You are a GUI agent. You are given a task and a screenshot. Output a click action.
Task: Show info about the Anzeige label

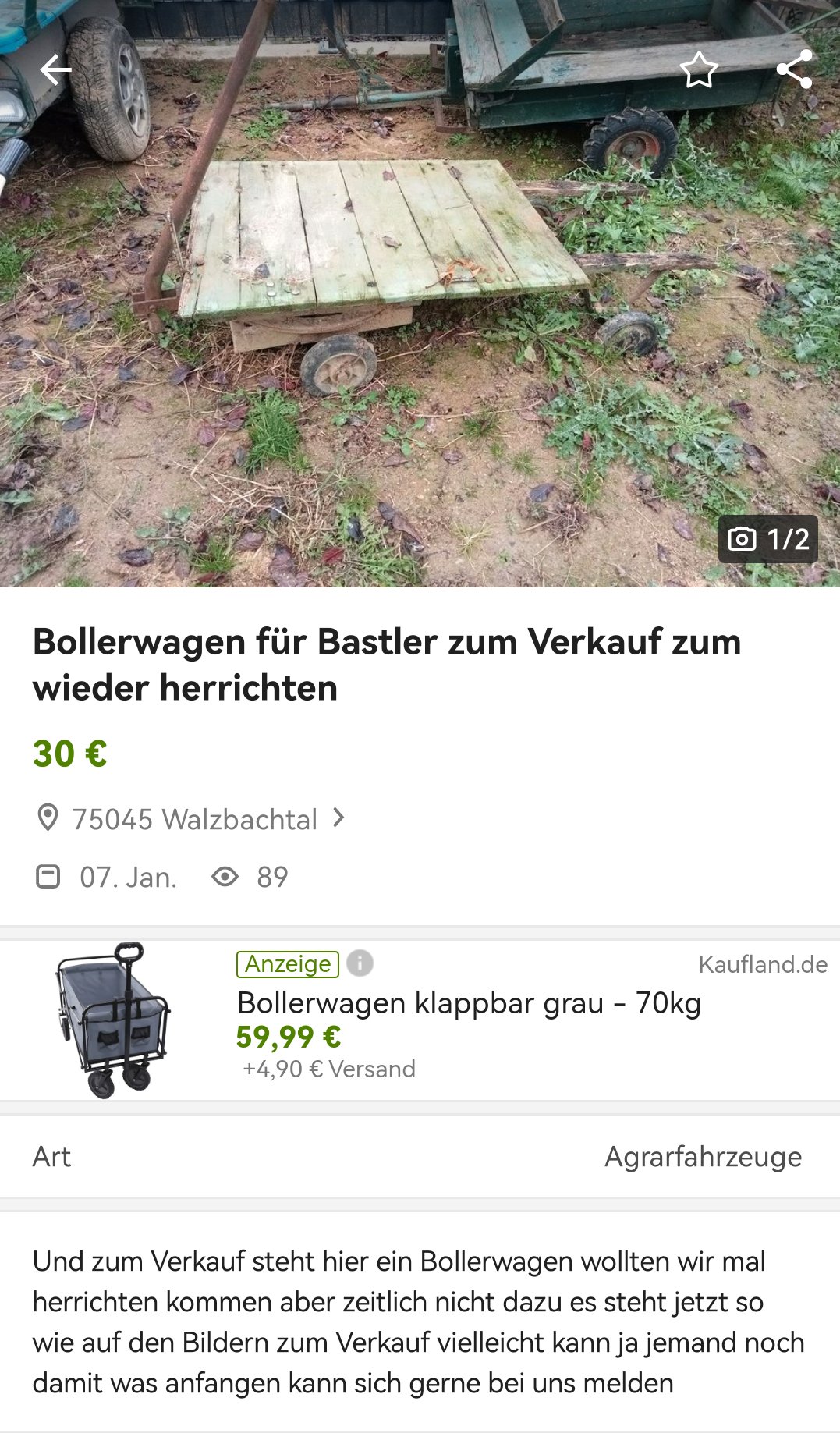(x=360, y=963)
